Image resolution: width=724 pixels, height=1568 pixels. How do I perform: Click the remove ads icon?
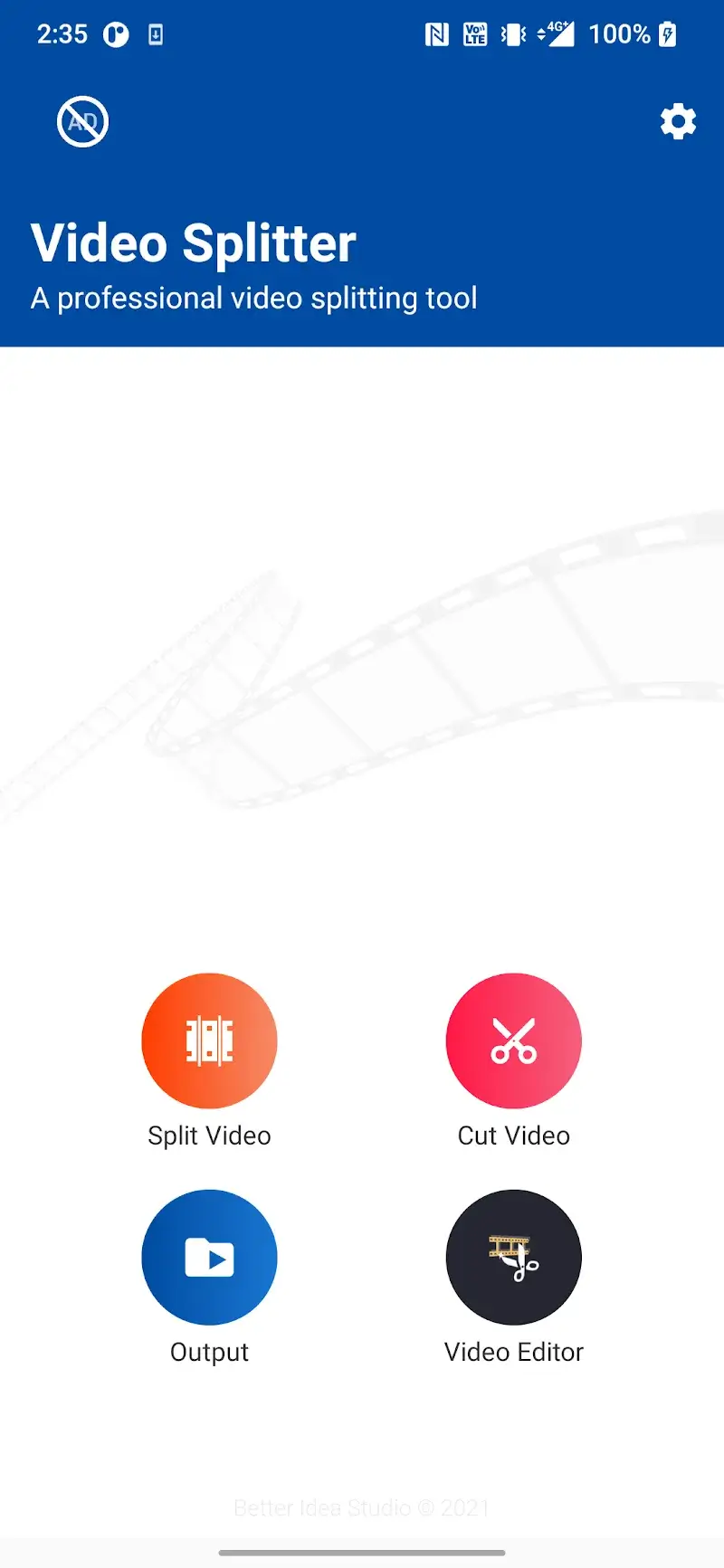[81, 121]
